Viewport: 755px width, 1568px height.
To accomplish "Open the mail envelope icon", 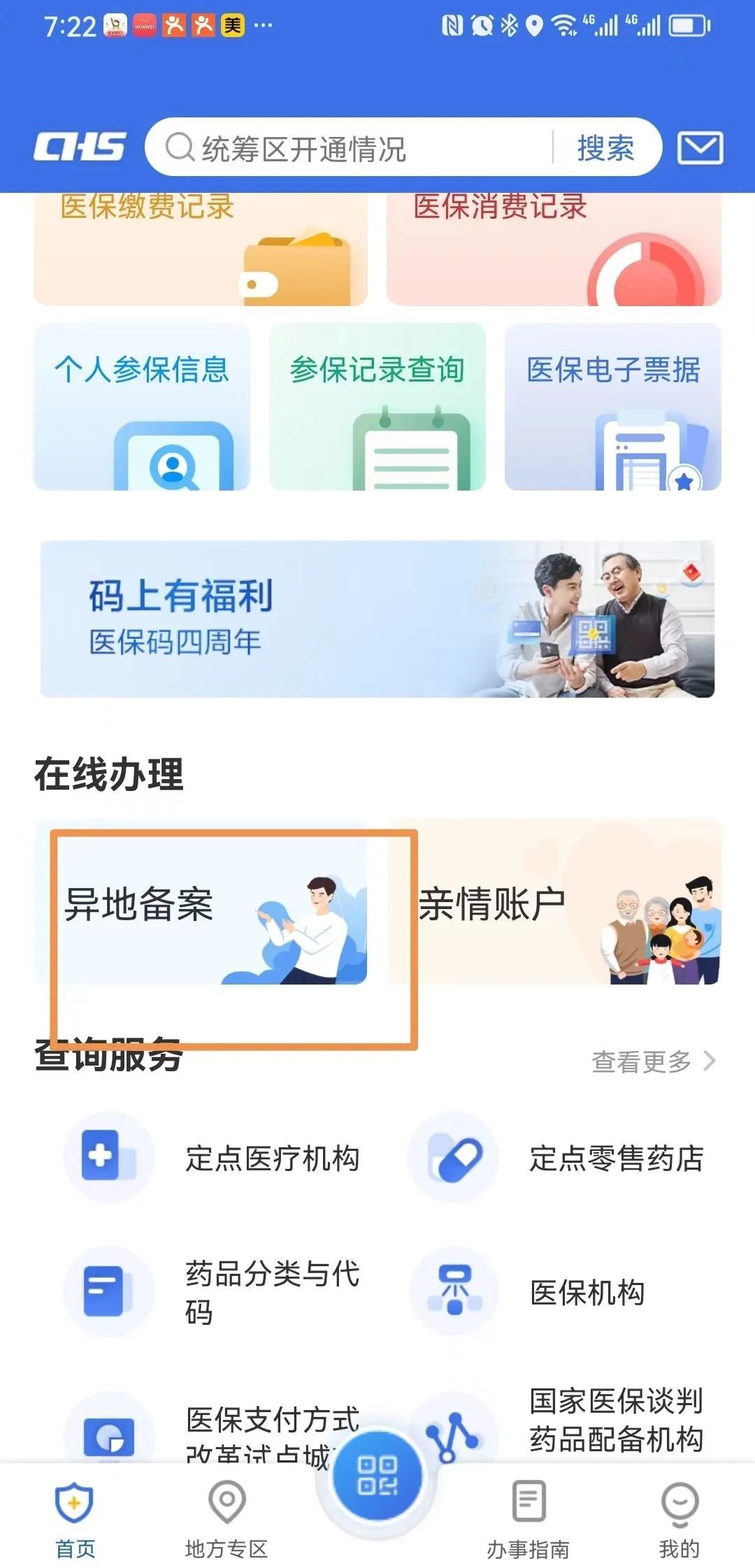I will 700,148.
